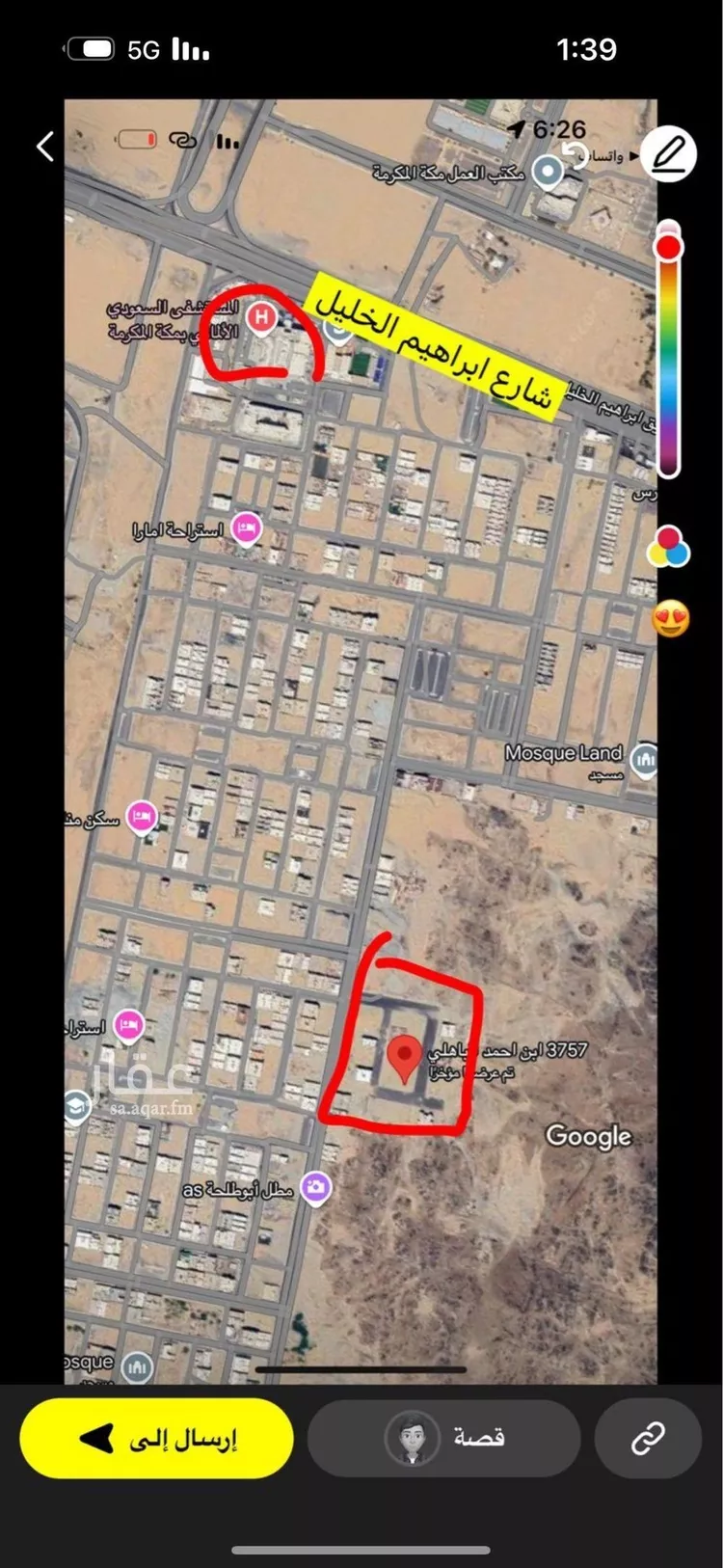Viewport: 723px width, 1568px height.
Task: Pick a shade on the rainbow color slider
Action: pyautogui.click(x=669, y=357)
